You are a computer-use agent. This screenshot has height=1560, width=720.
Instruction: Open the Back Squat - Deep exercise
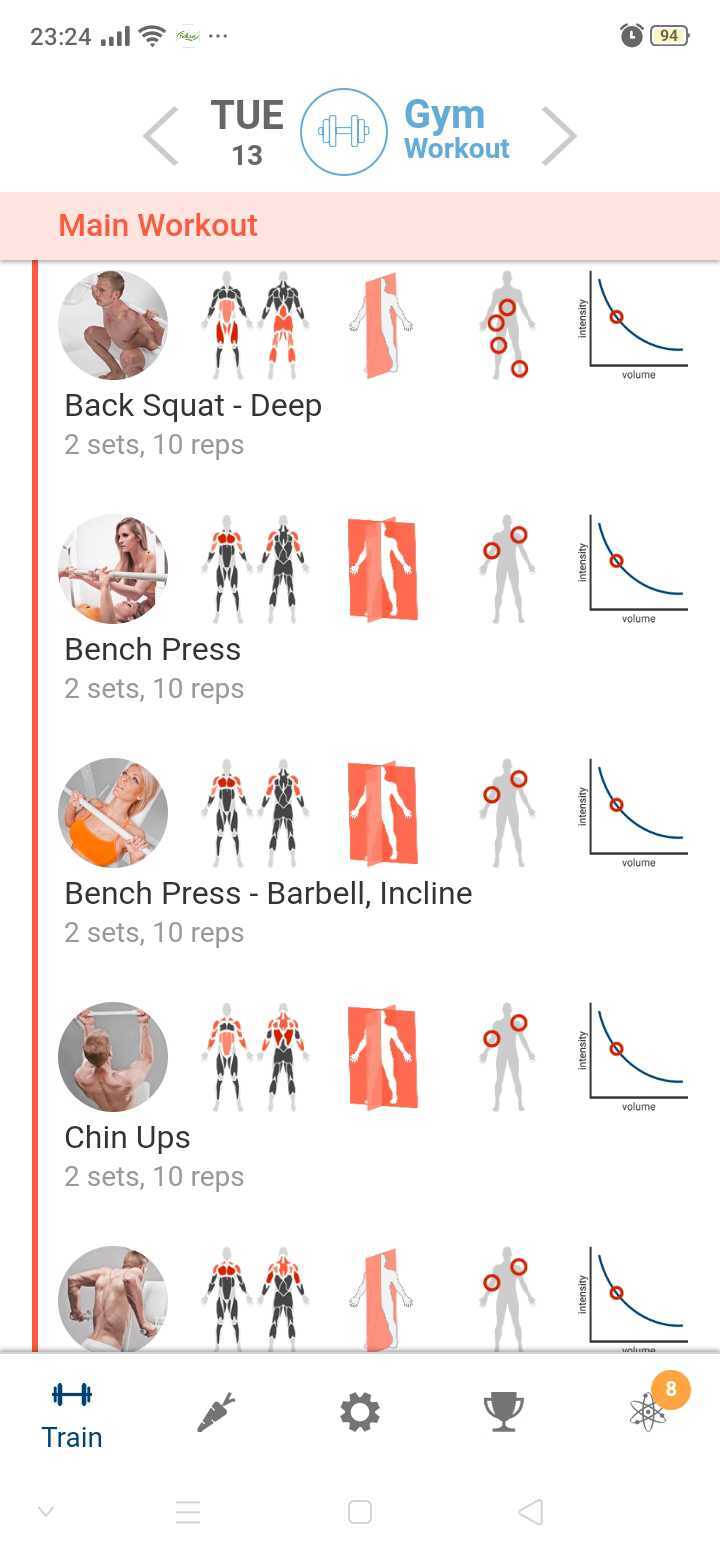click(193, 405)
